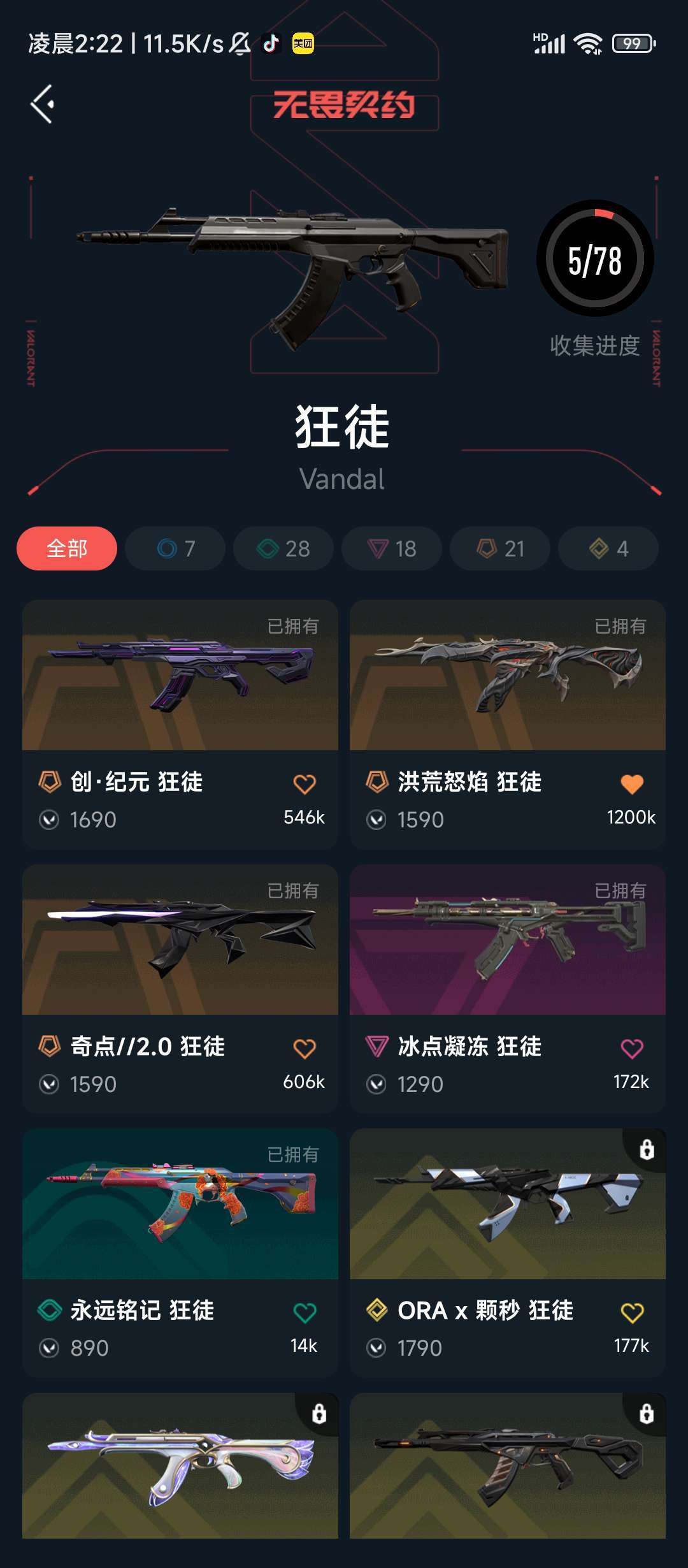Image resolution: width=688 pixels, height=1568 pixels.
Task: Like the 创·纪元 狂徒 skin
Action: (x=305, y=784)
